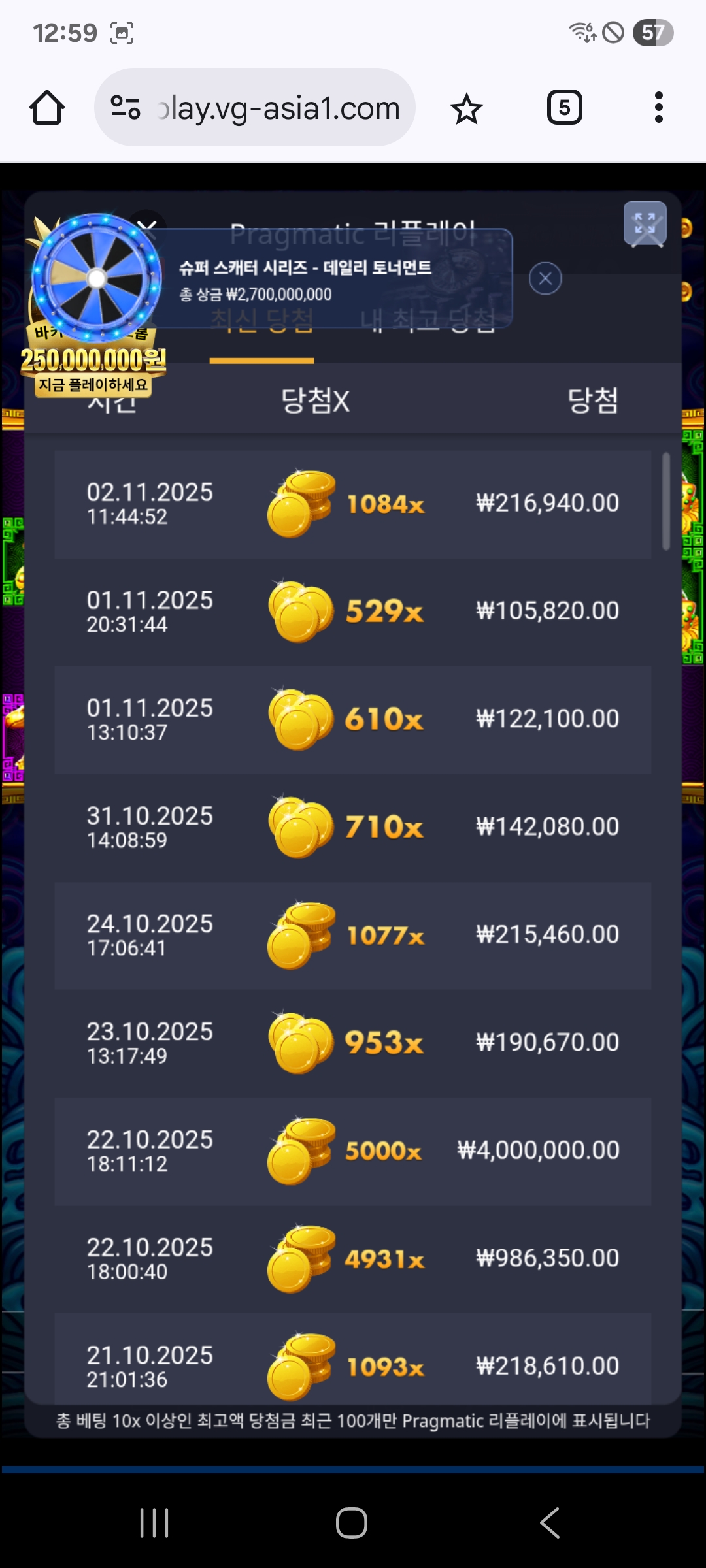This screenshot has width=706, height=1568.
Task: Dismiss the 슈퍼 스캐터 시리즈 tournament banner
Action: pyautogui.click(x=545, y=279)
